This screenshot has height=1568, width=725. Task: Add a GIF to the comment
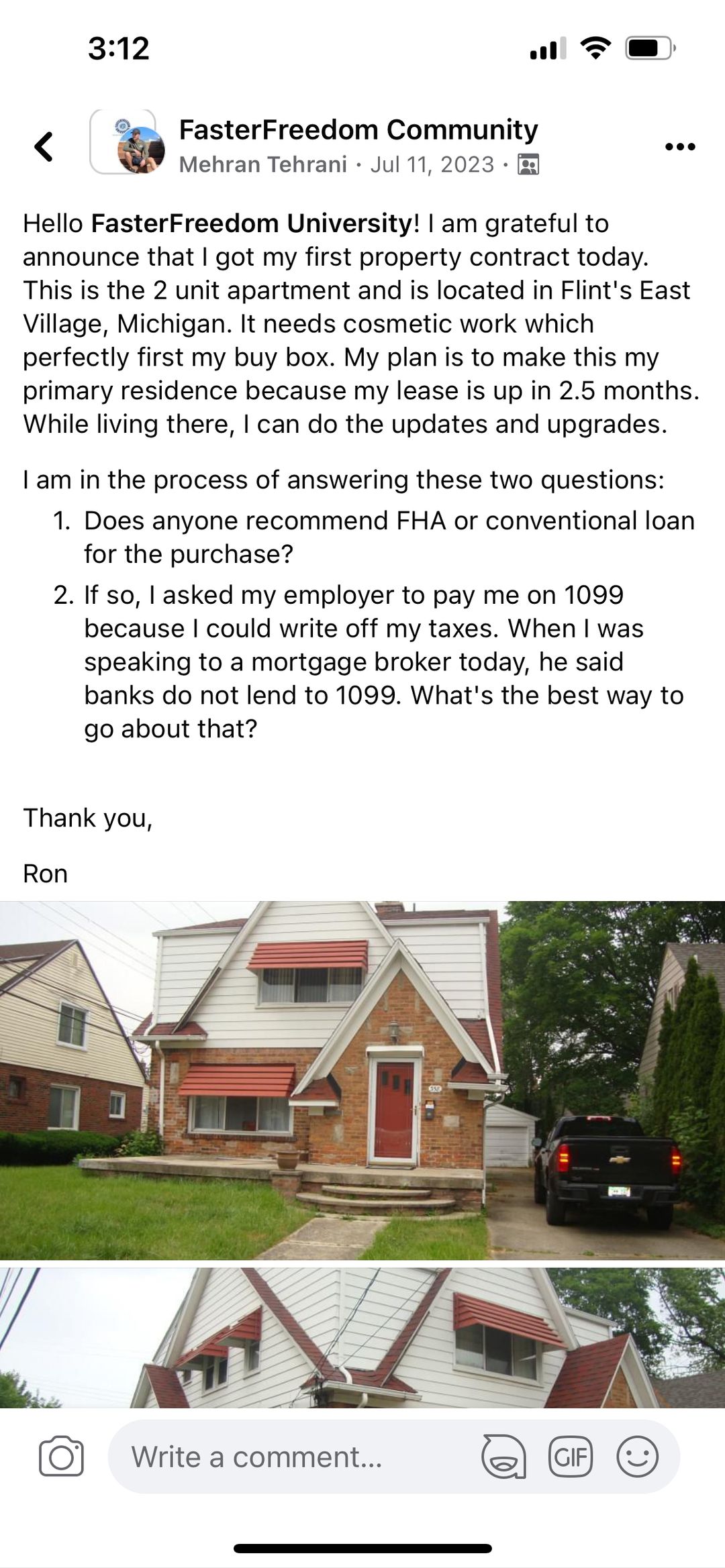(571, 1457)
